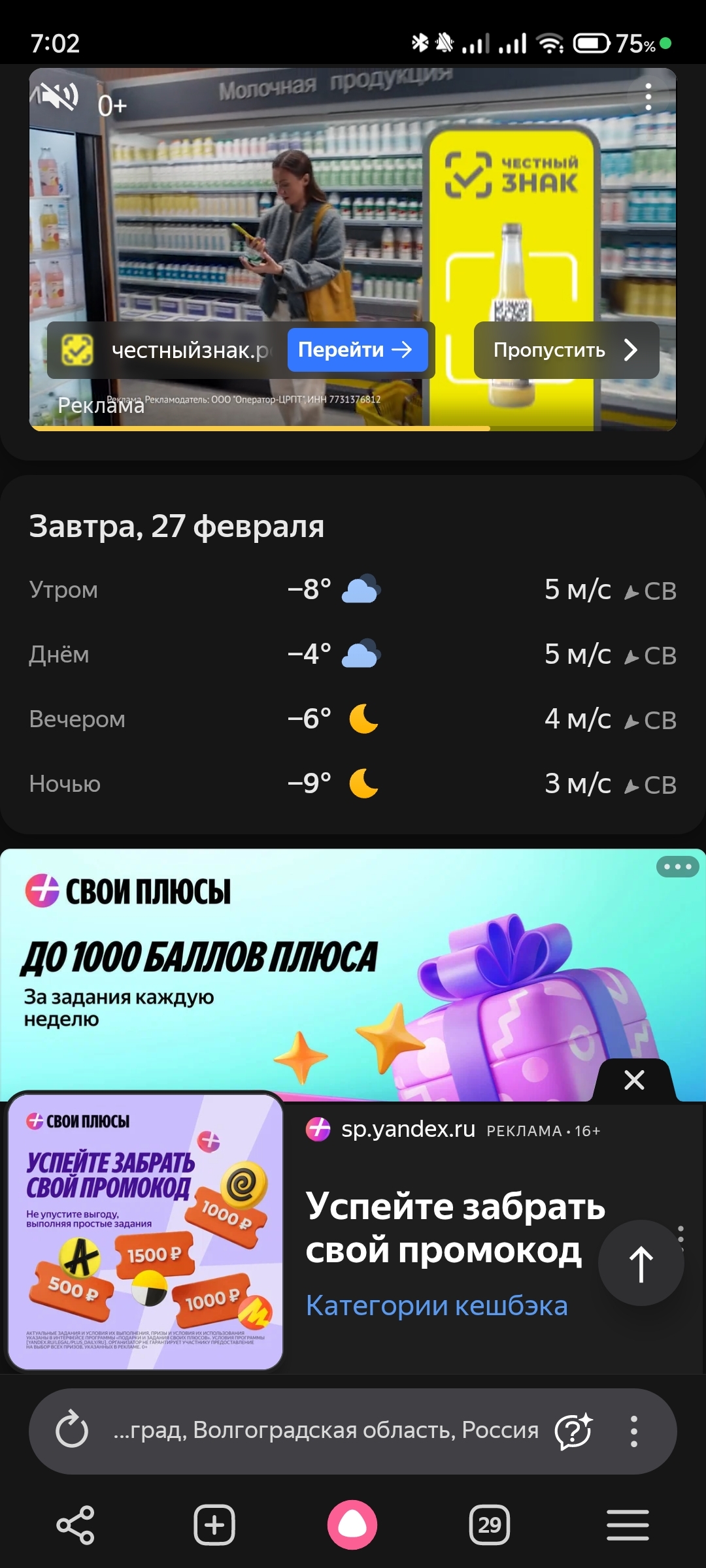Open the video ad overflow menu
The height and width of the screenshot is (1568, 706).
pyautogui.click(x=648, y=97)
